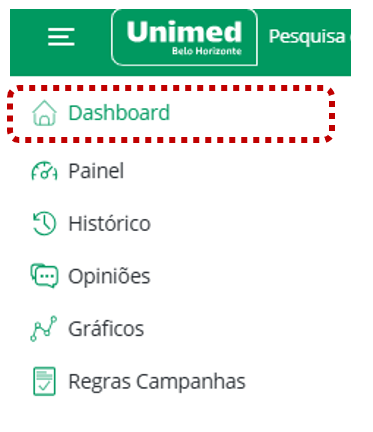Viewport: 373px width, 432px height.
Task: Tap the hamburger menu button
Action: tap(61, 37)
